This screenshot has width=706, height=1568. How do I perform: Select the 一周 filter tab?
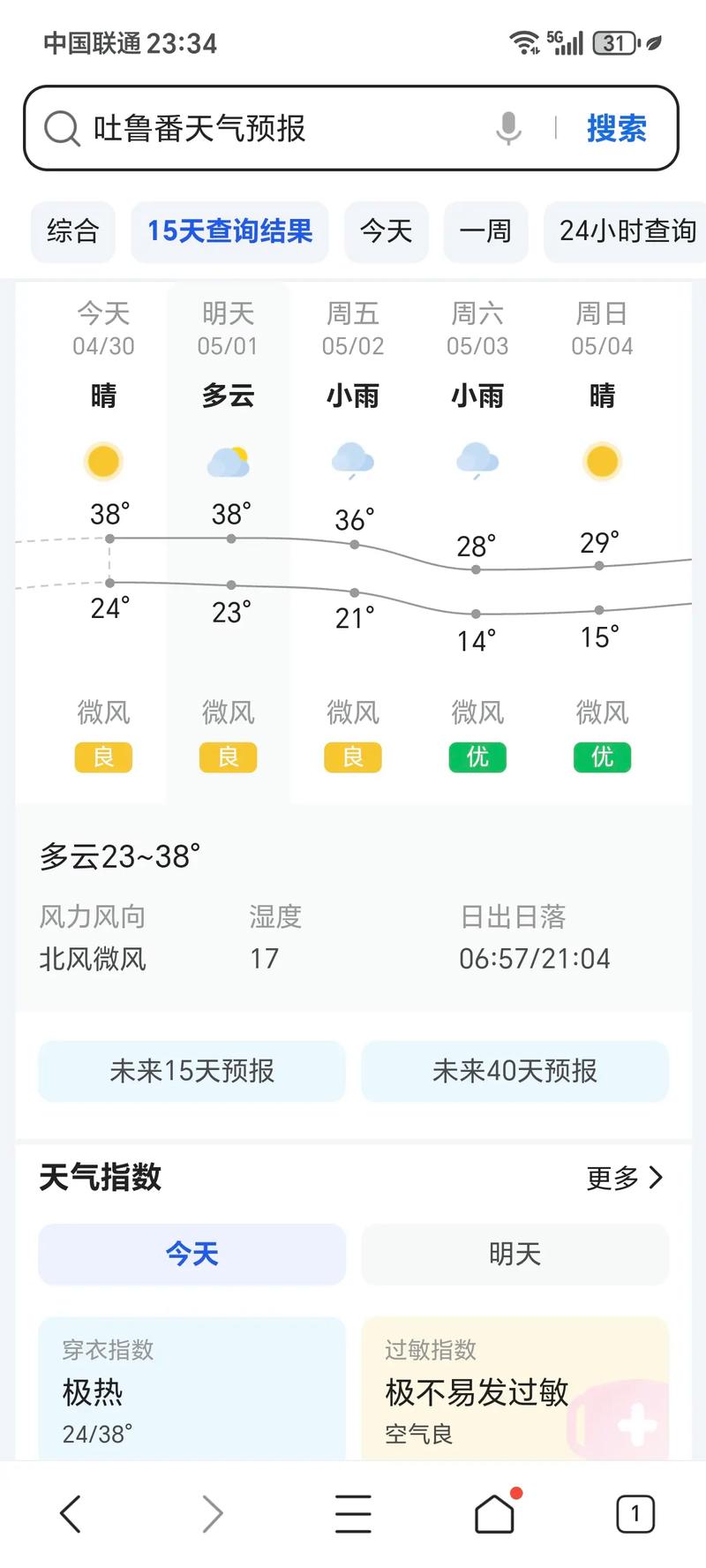[x=485, y=231]
